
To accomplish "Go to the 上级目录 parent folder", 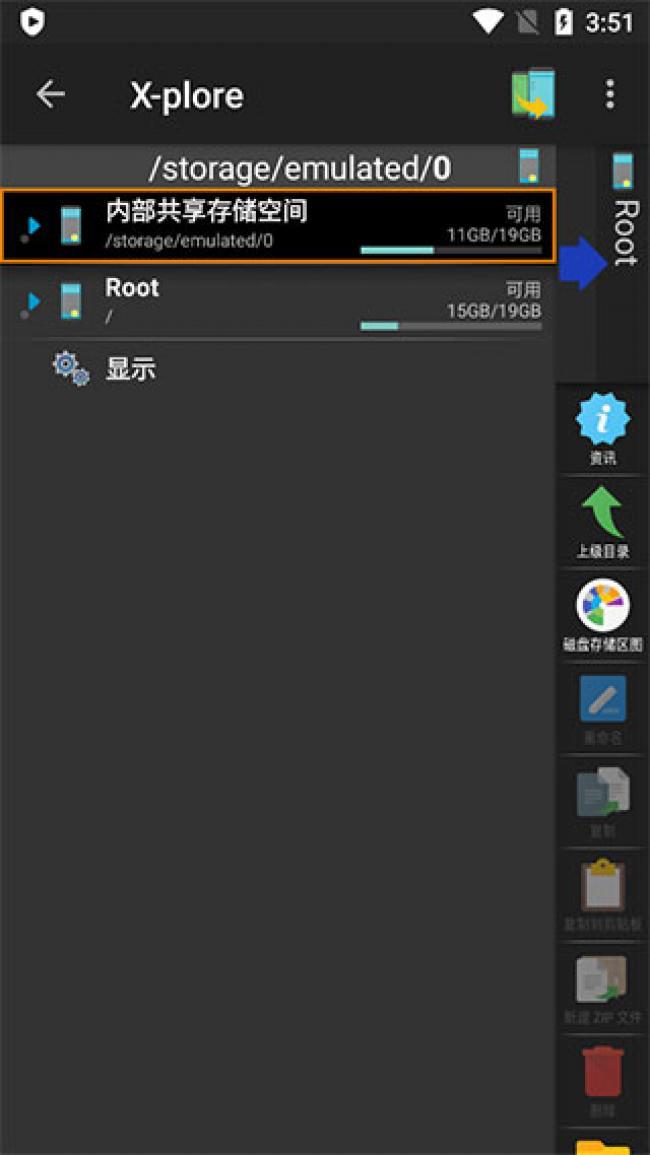I will coord(603,522).
